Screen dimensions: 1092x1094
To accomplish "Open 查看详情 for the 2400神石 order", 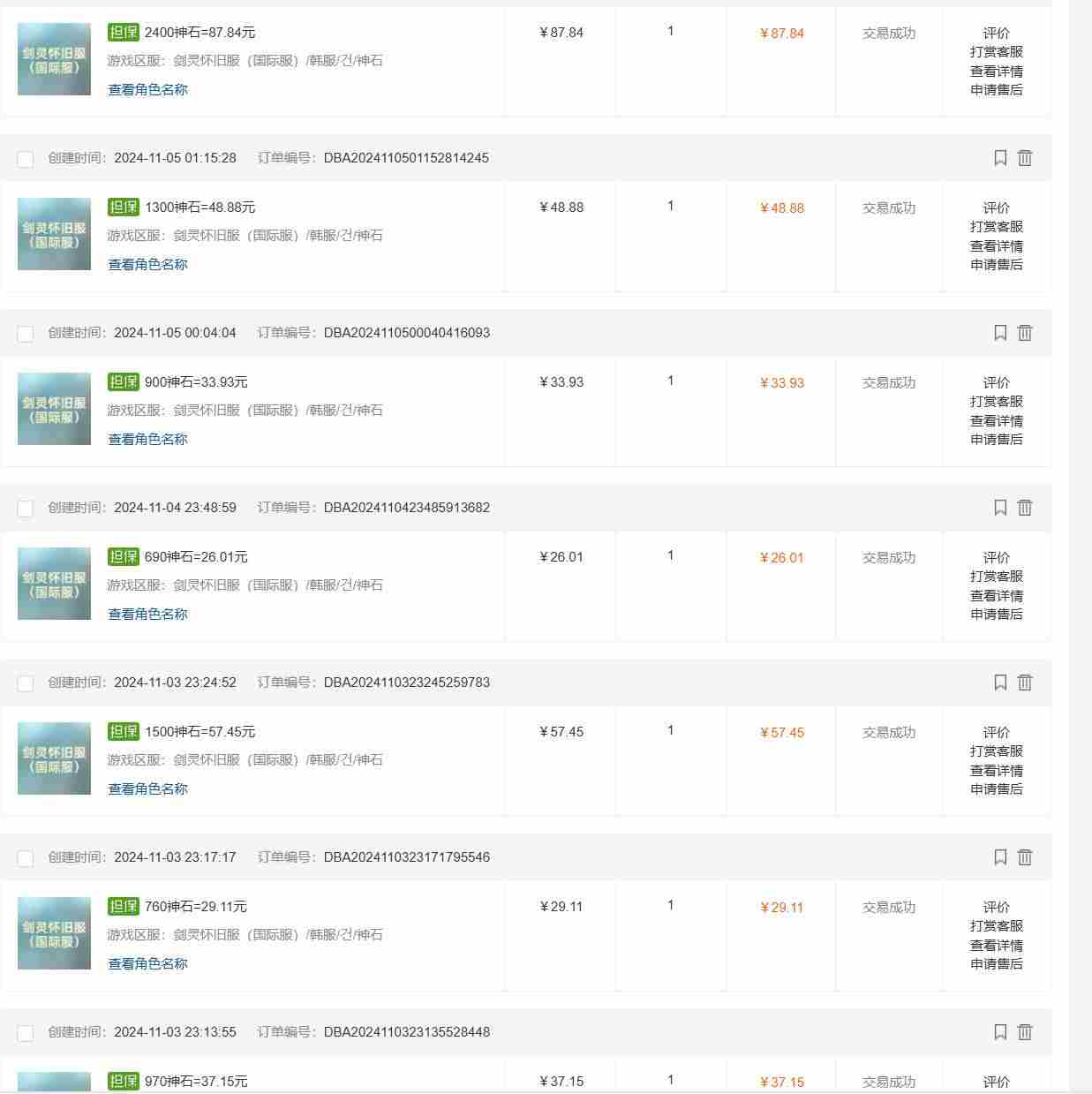I will [x=996, y=71].
